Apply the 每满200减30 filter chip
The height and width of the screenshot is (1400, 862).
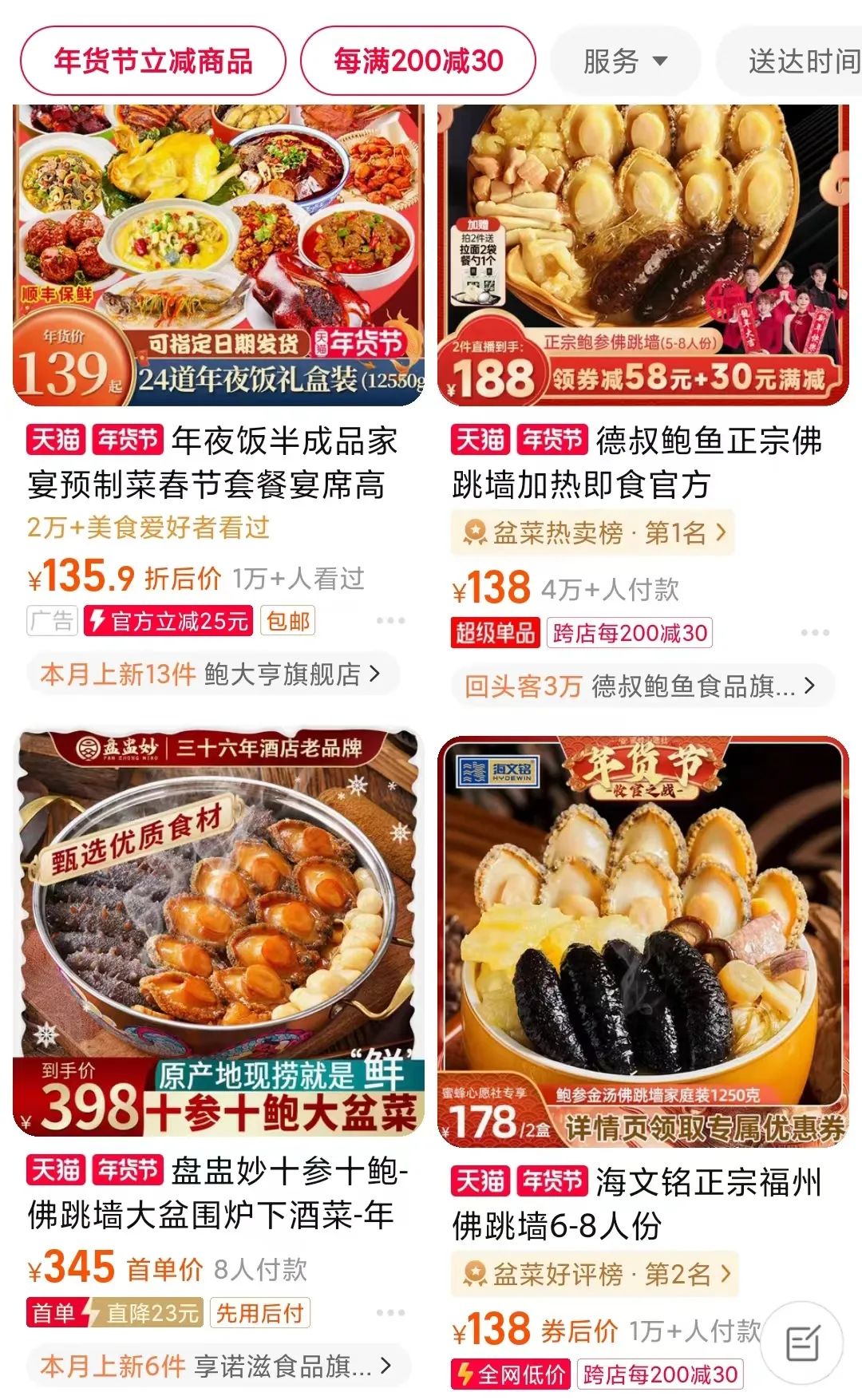[x=417, y=61]
